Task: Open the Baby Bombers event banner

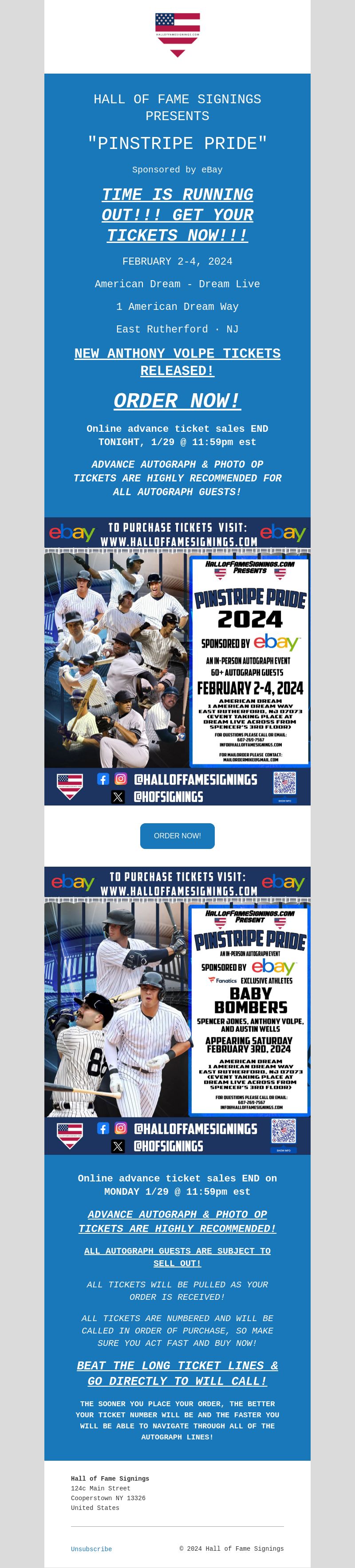Action: pos(177,1010)
